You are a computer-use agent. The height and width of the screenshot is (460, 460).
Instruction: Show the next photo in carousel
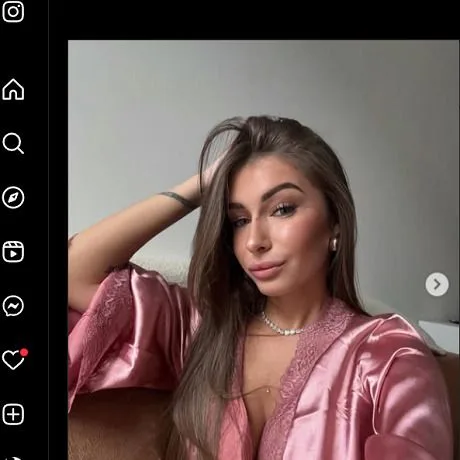point(437,284)
